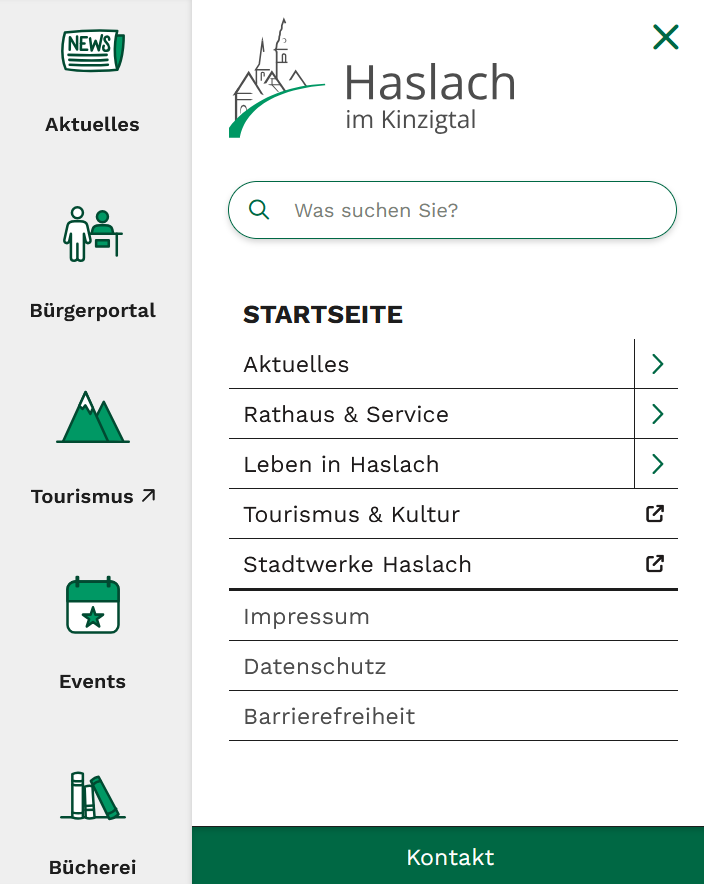Expand the Leben in Haslach chevron
Viewport: 704px width, 884px height.
tap(657, 464)
